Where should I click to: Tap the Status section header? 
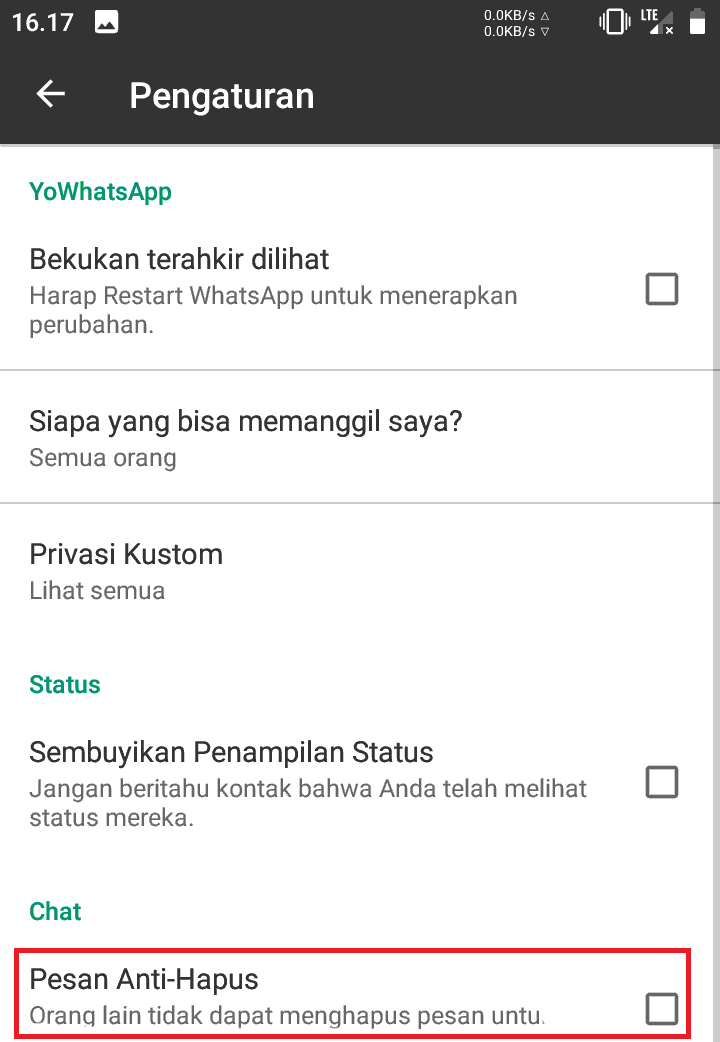tap(64, 684)
